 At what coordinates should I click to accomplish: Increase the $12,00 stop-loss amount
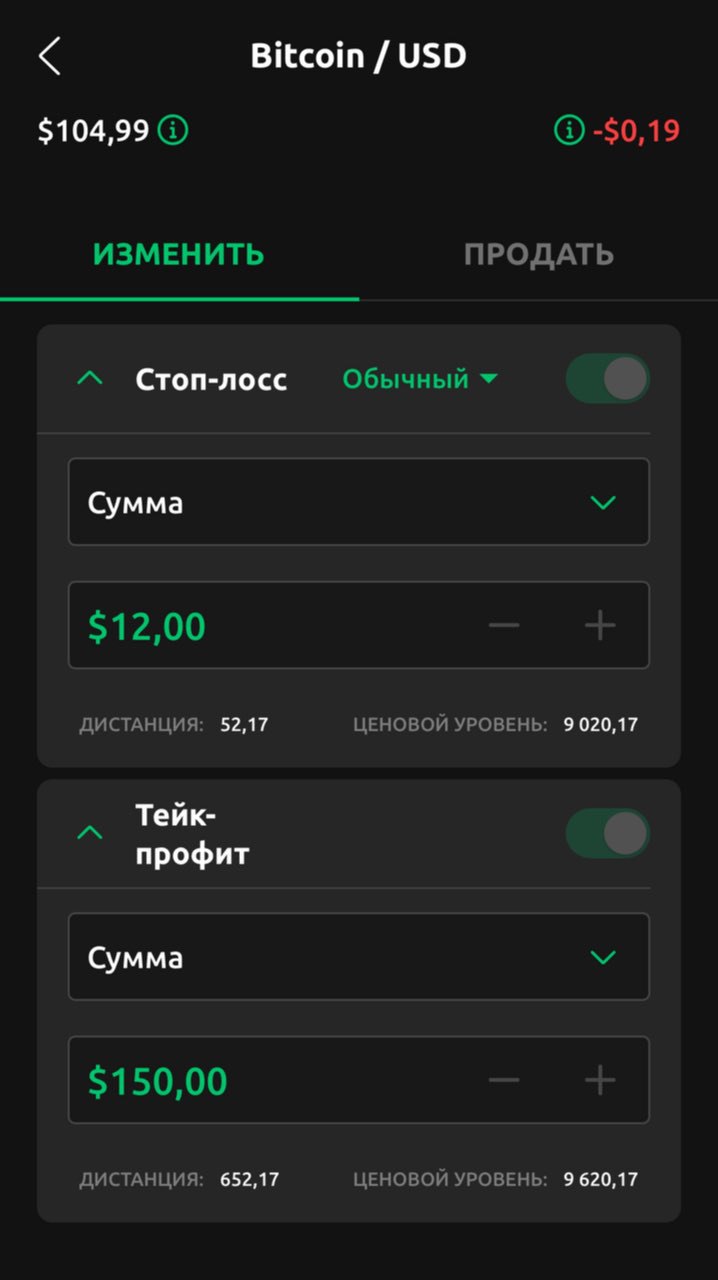[x=600, y=626]
